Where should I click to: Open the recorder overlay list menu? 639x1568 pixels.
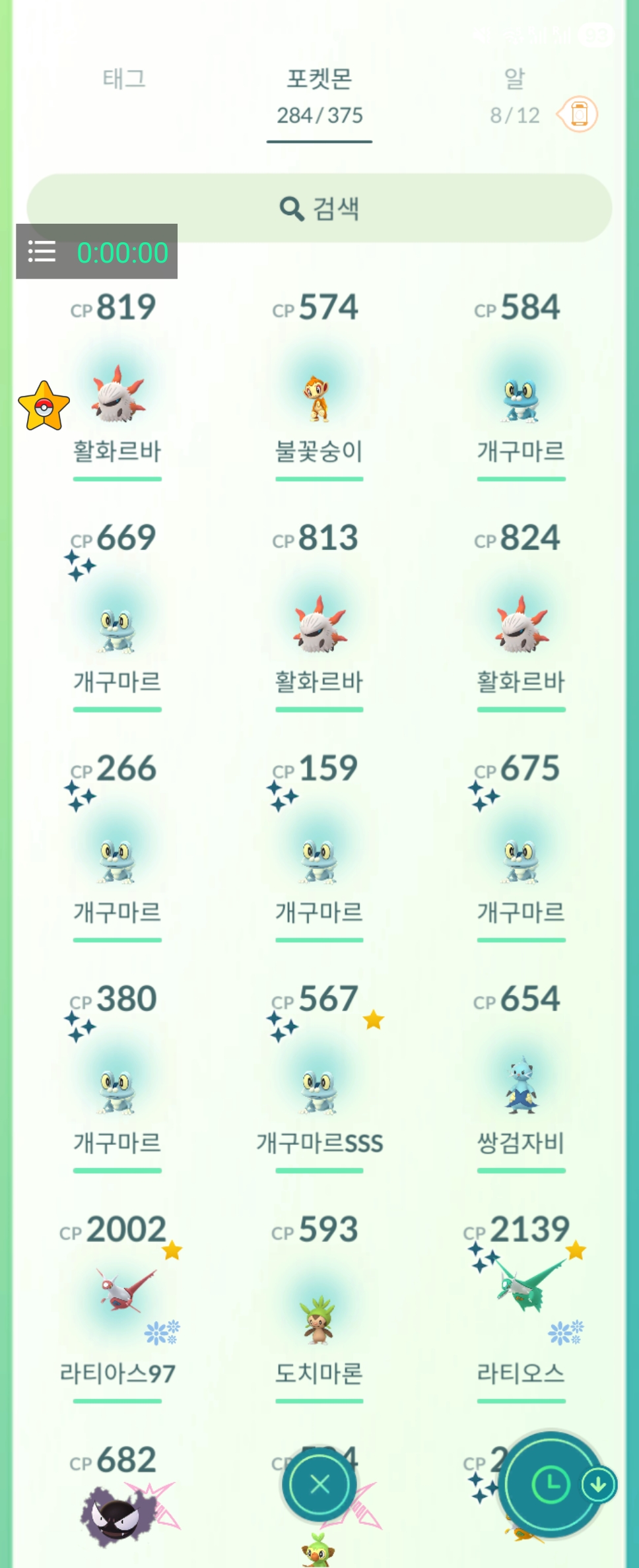coord(42,251)
